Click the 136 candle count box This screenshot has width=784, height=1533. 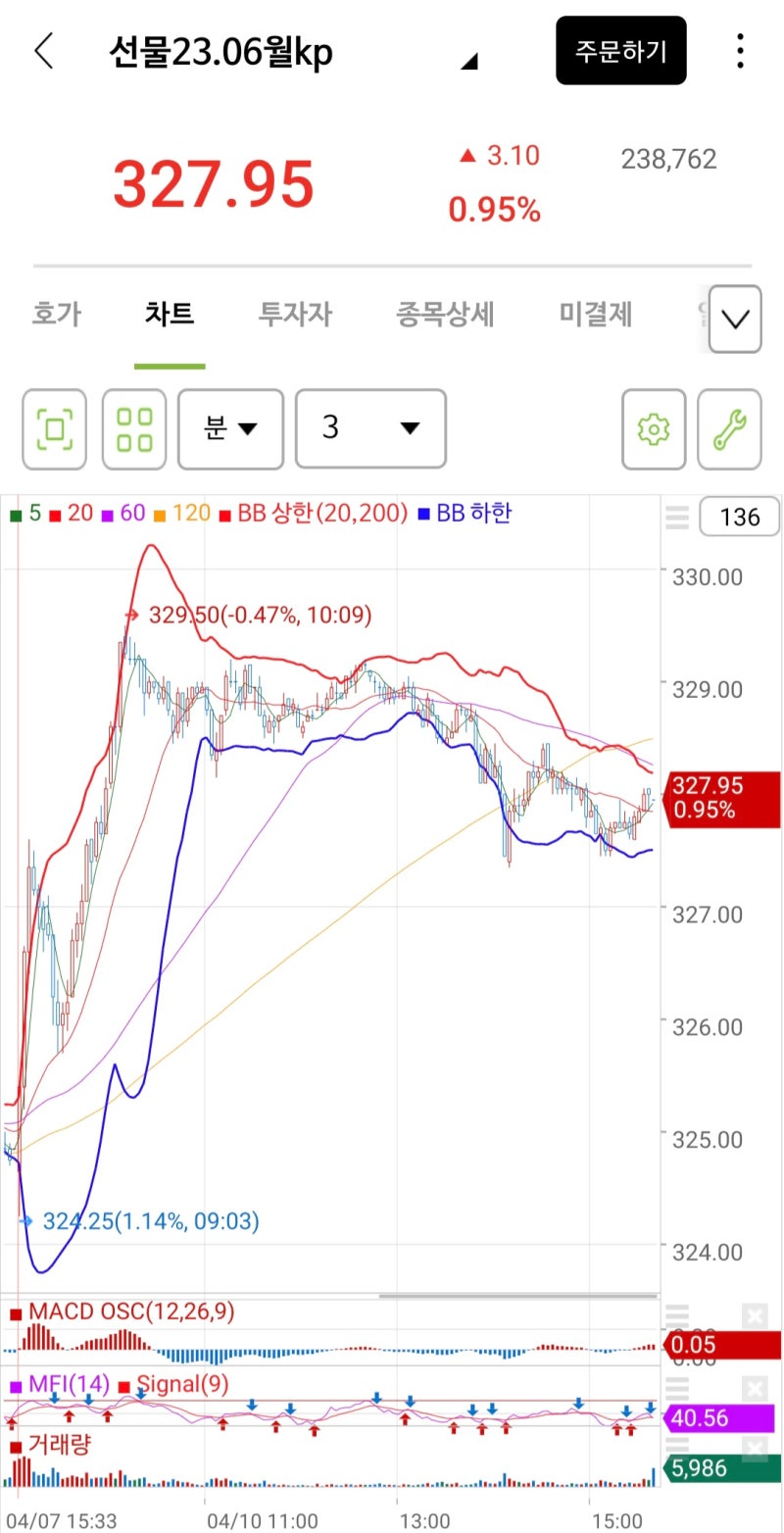click(740, 517)
